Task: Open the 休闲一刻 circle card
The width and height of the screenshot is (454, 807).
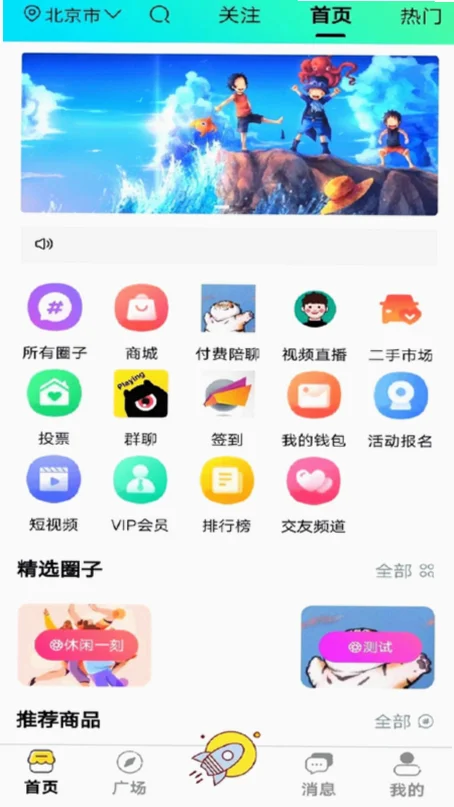Action: tap(84, 645)
